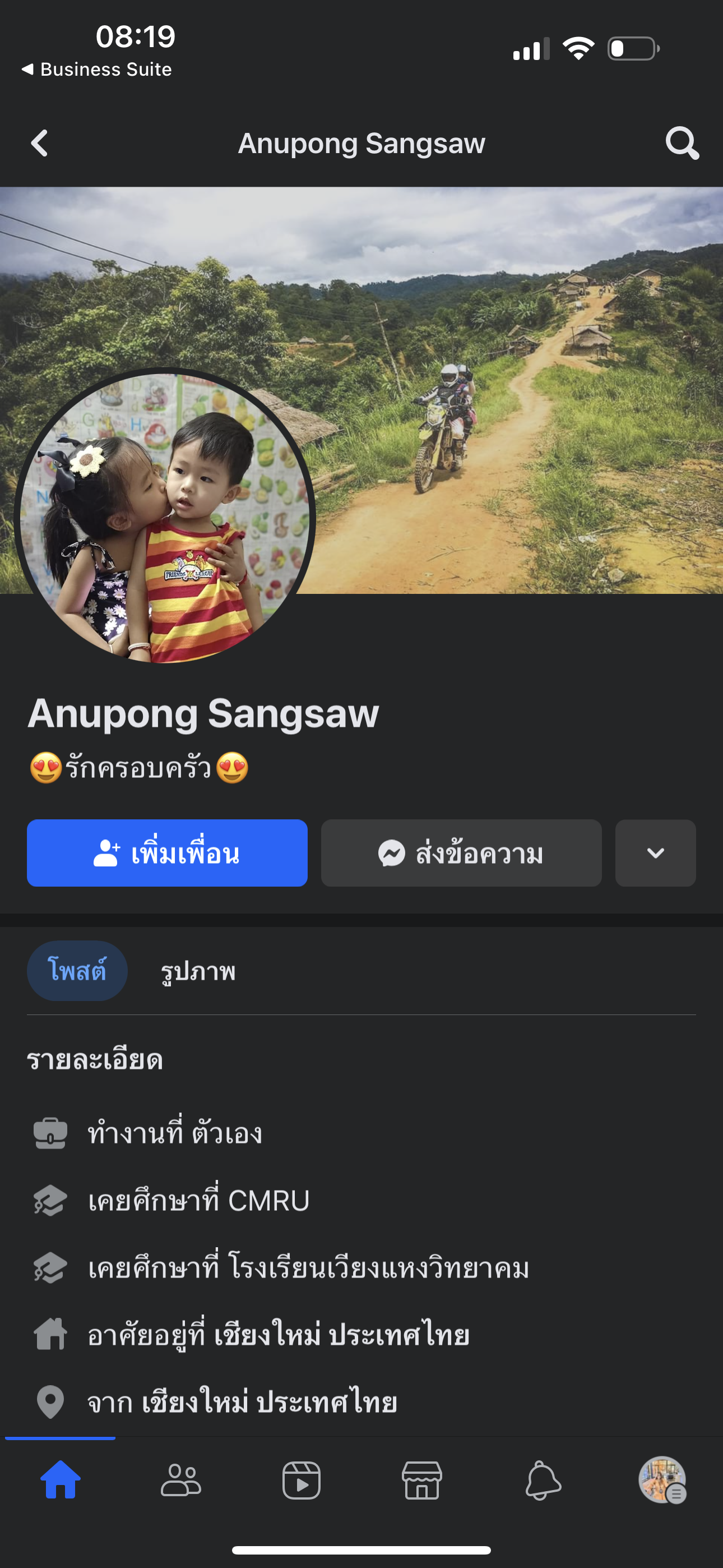Open the notifications bell tab
723x1568 pixels.
[543, 1480]
